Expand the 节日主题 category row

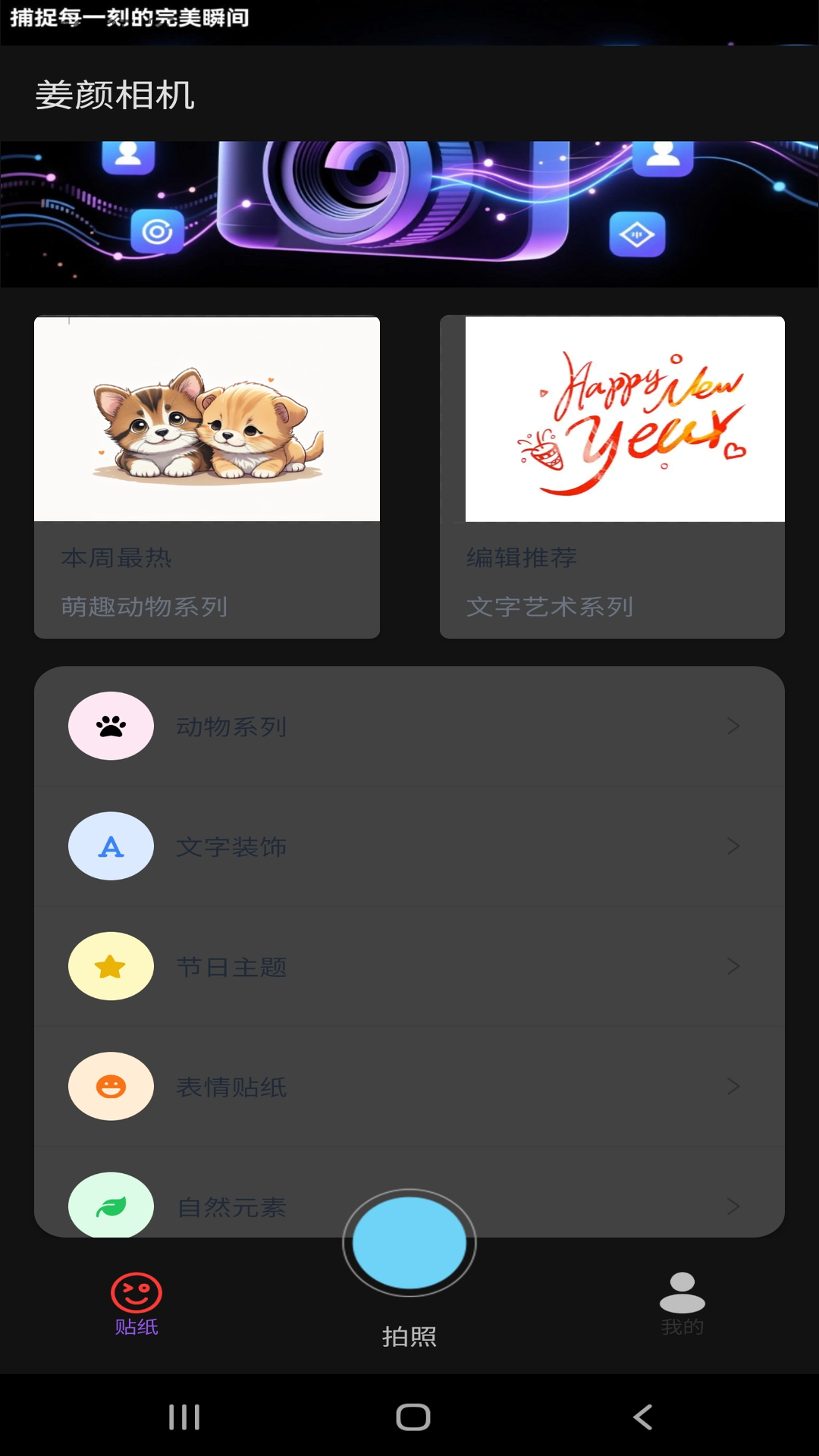tap(409, 966)
